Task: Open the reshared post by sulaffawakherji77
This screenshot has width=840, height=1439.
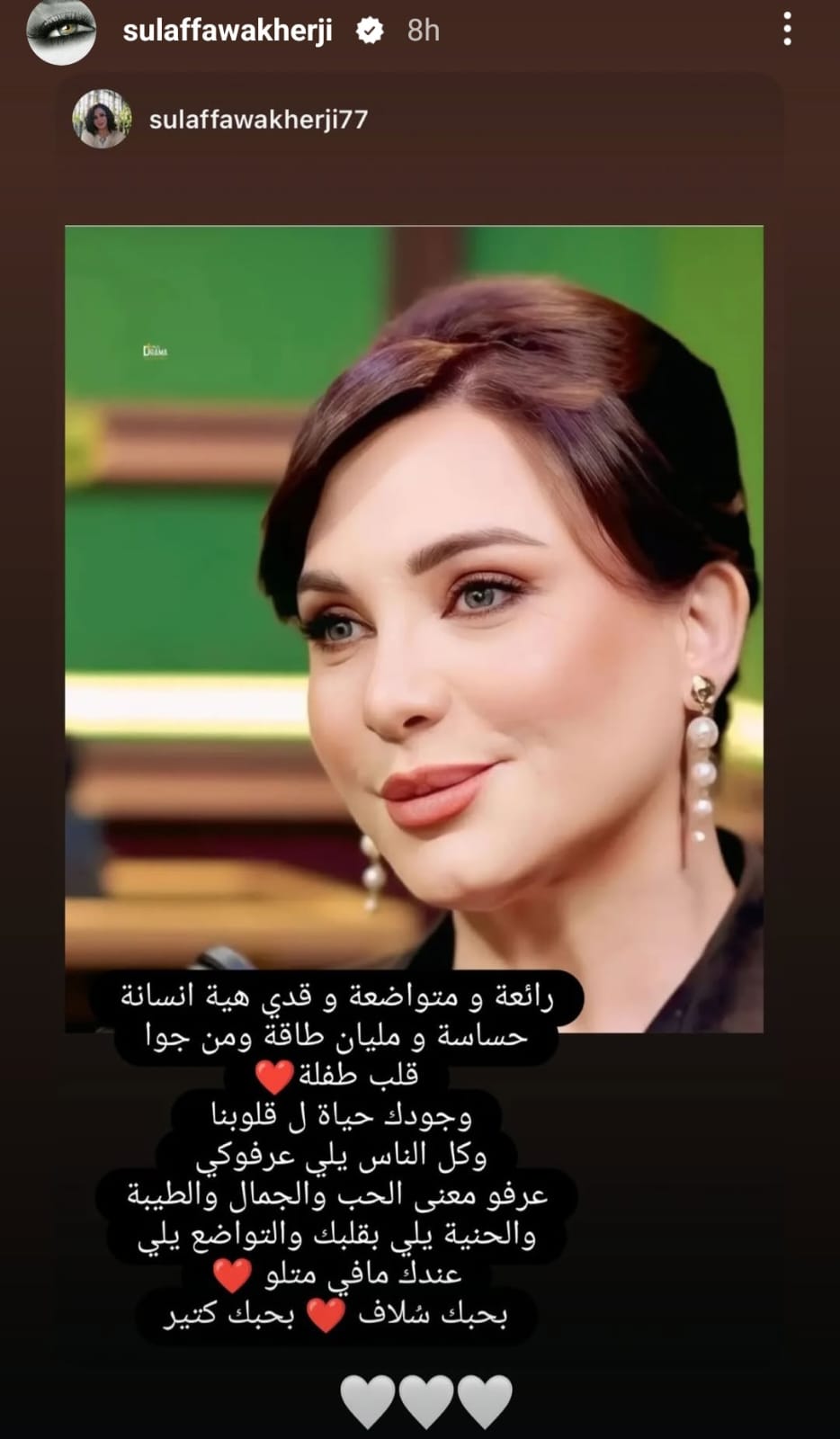Action: coord(414,628)
